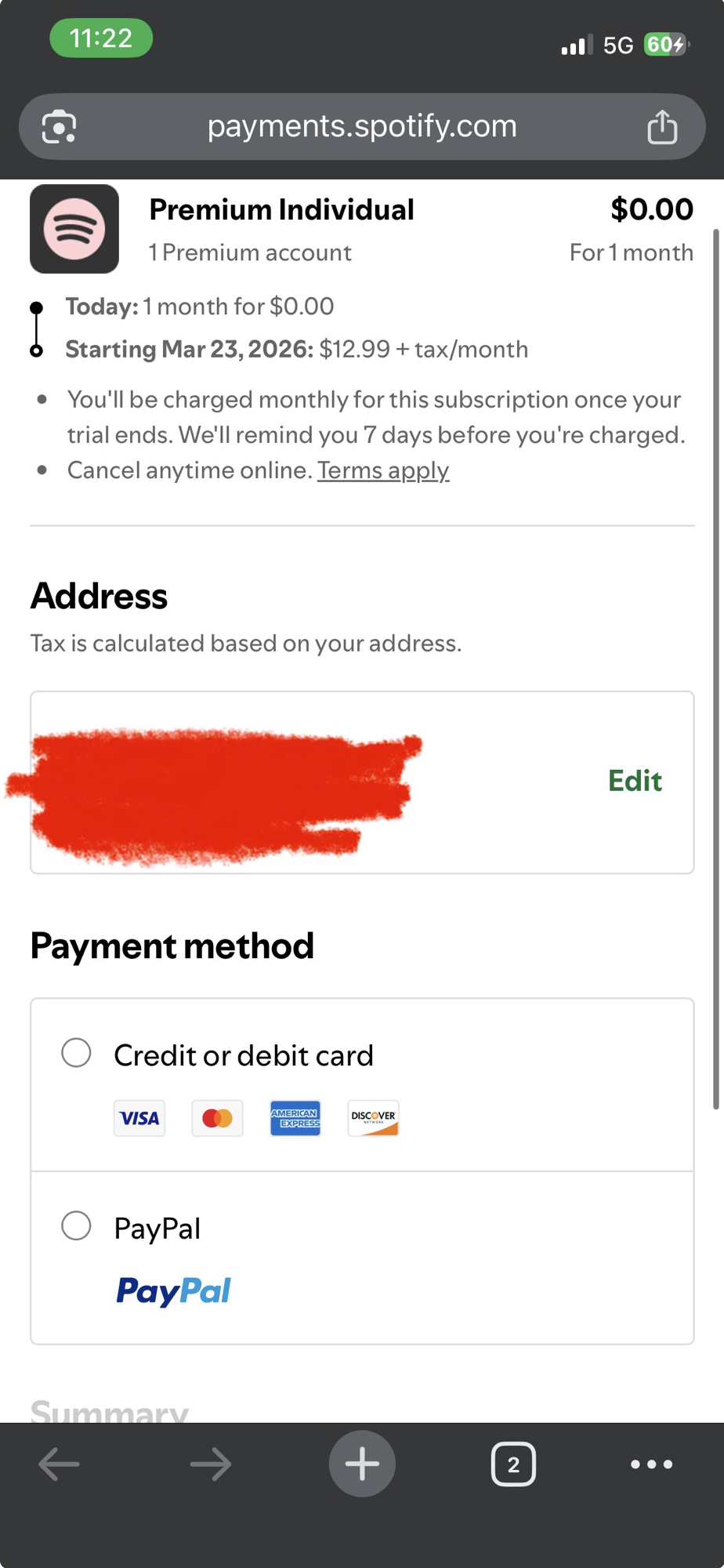This screenshot has width=724, height=1568.
Task: Go back to the previous page
Action: pyautogui.click(x=60, y=1464)
